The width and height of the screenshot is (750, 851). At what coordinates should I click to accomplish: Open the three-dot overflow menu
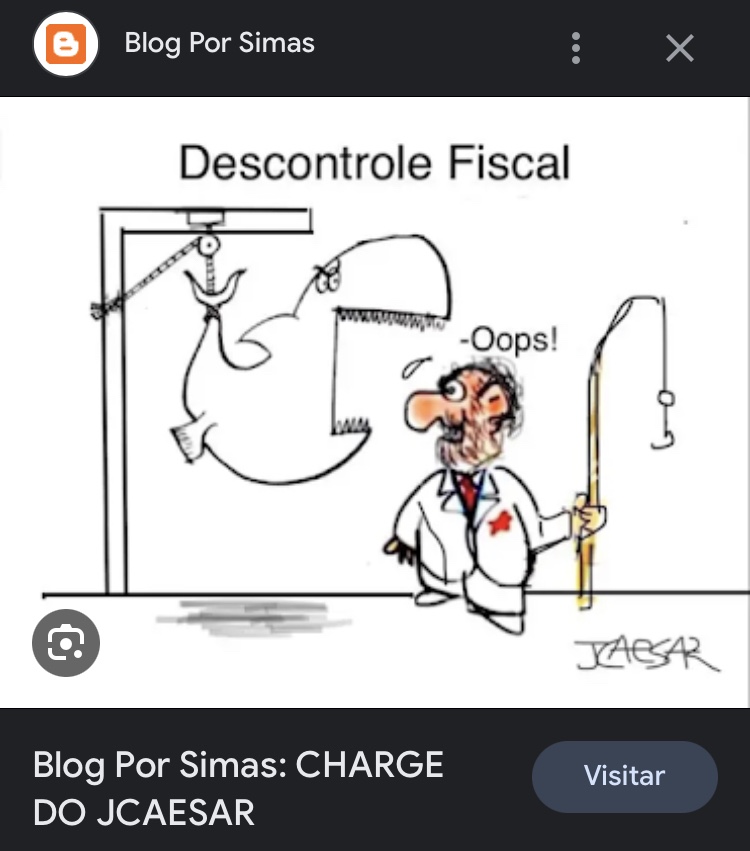576,47
